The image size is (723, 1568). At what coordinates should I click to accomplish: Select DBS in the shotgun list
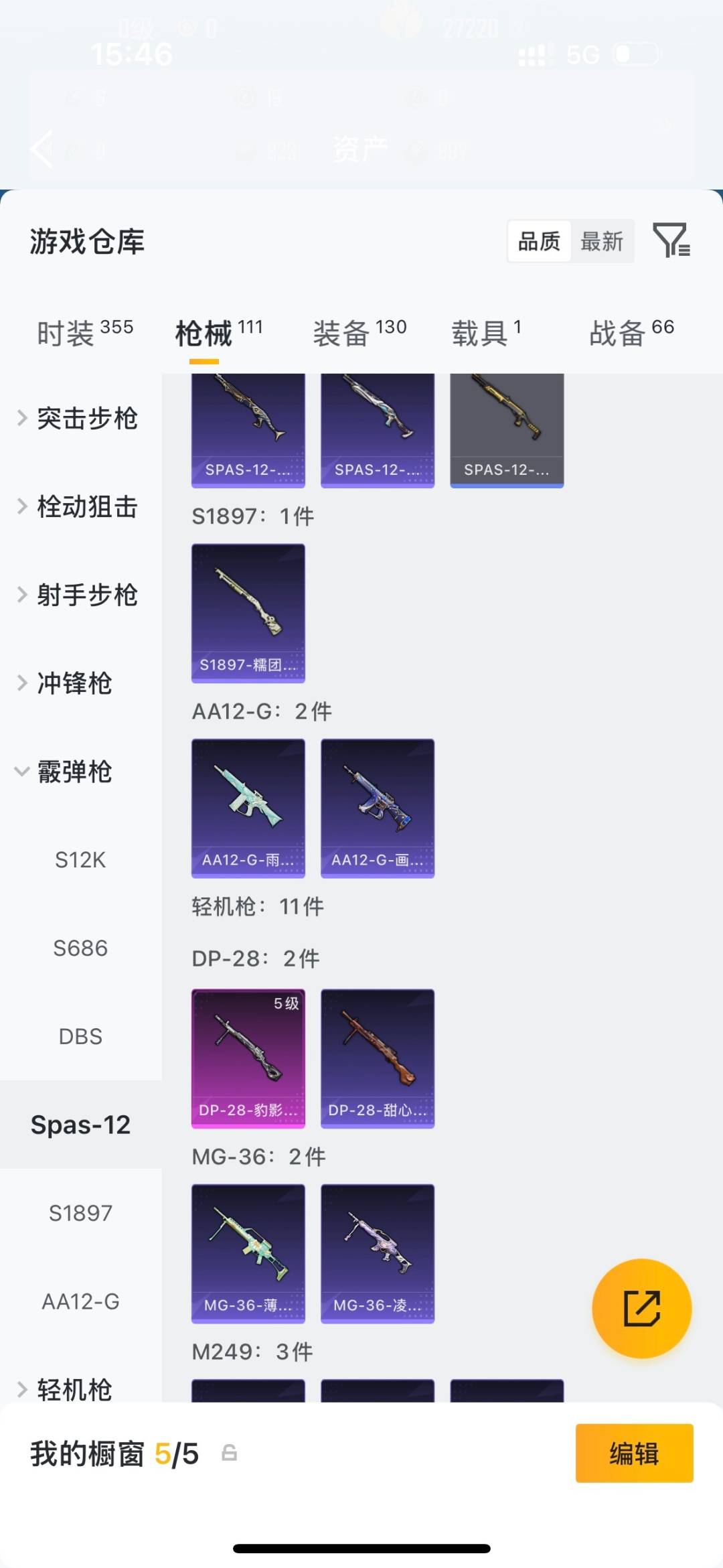(x=80, y=1036)
